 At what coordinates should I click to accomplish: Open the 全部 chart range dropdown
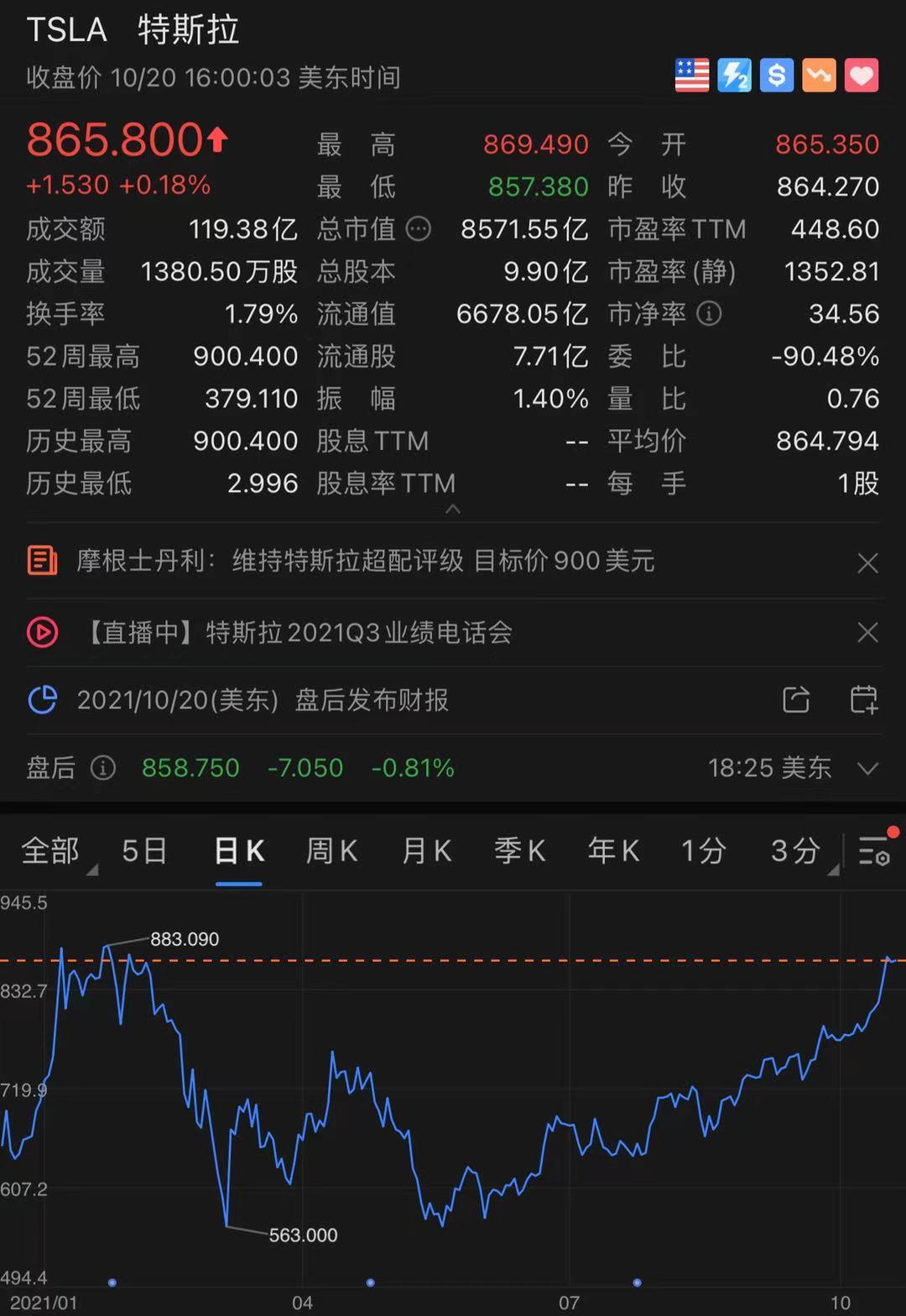tap(52, 851)
